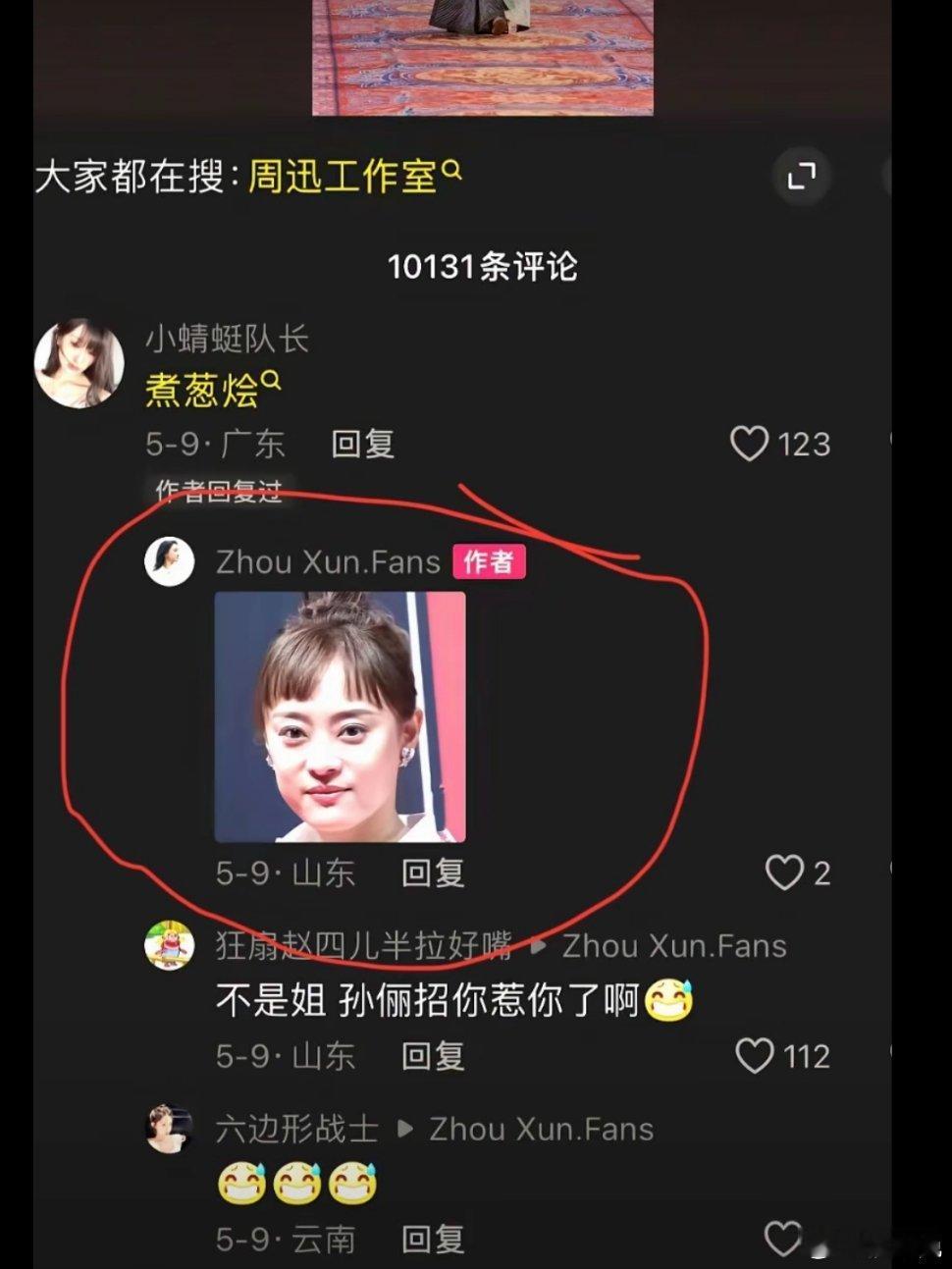
Task: Like the 煮葱烩 comment heart showing 123
Action: point(751,445)
